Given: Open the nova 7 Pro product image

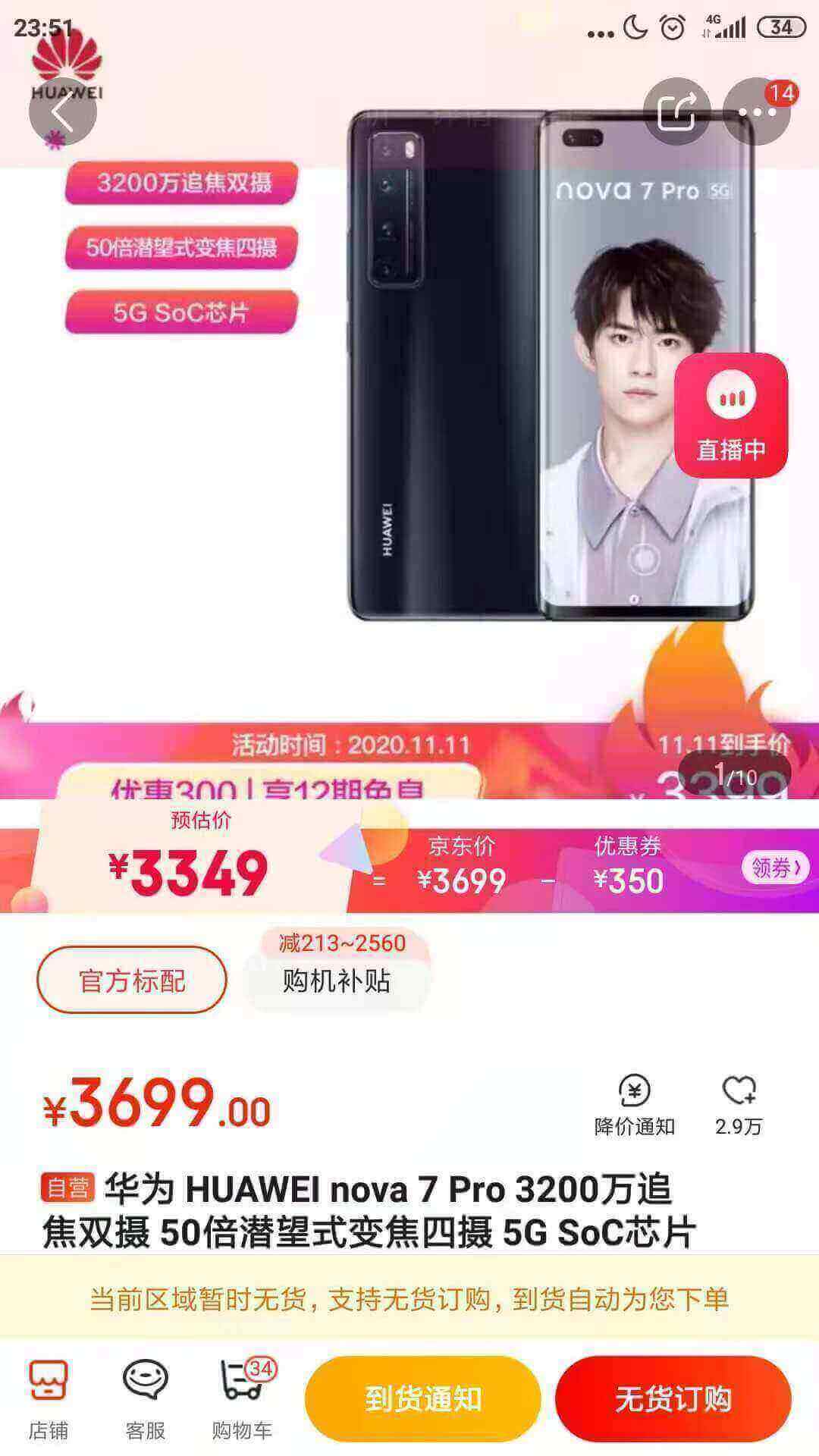Looking at the screenshot, I should [x=550, y=364].
